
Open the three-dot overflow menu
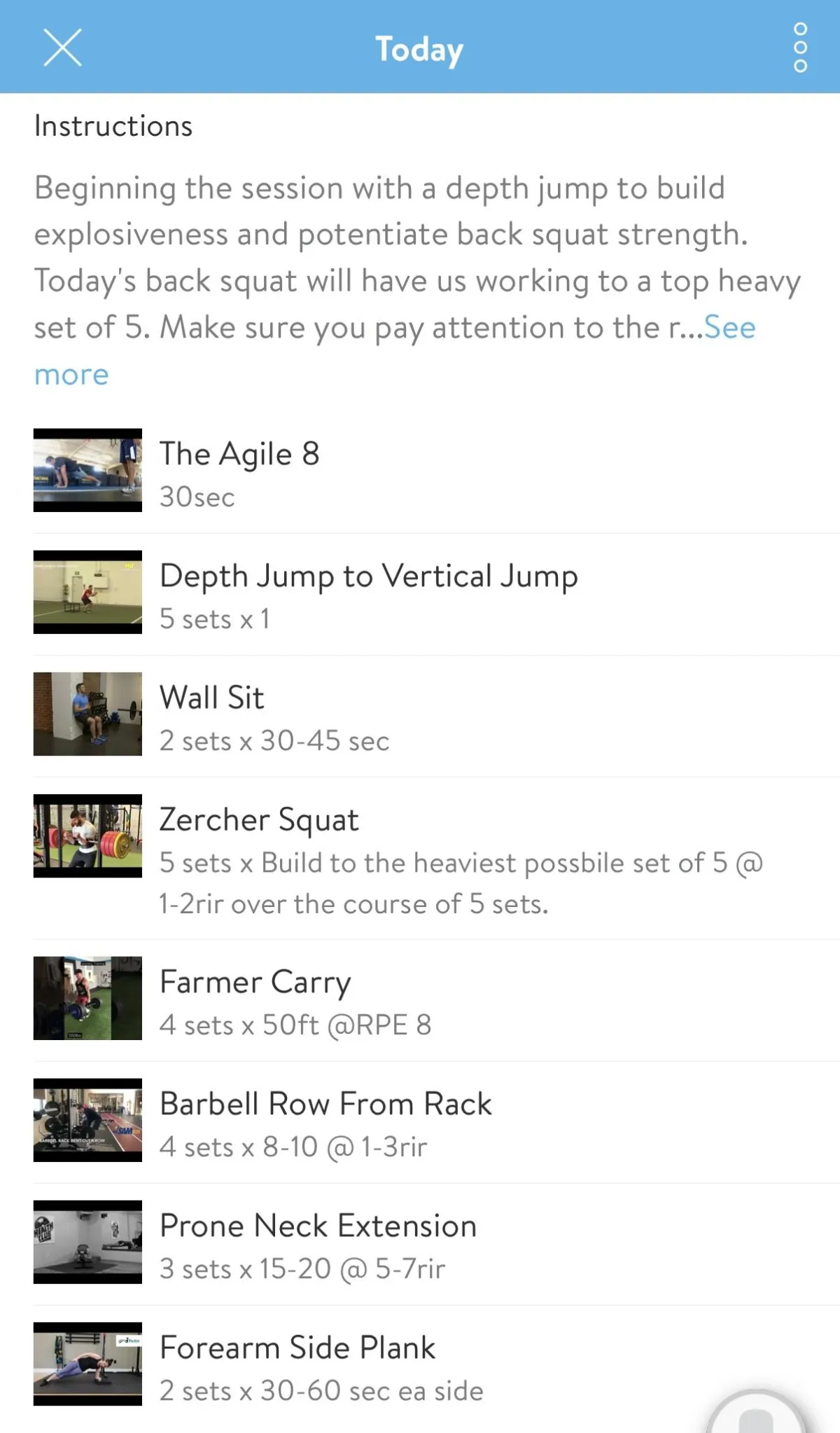pyautogui.click(x=800, y=48)
